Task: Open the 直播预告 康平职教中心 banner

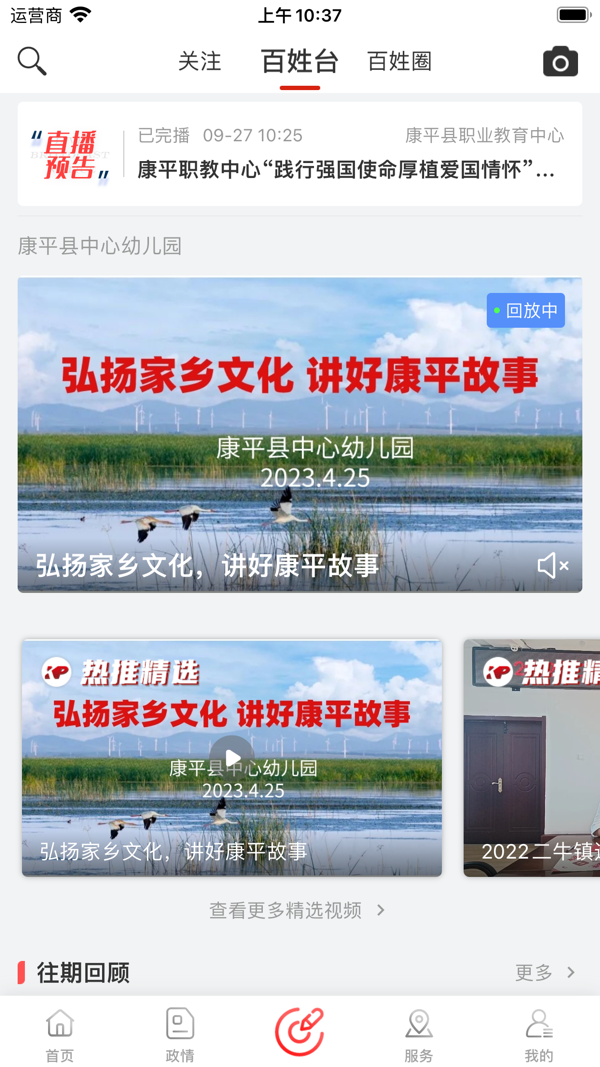Action: tap(300, 153)
